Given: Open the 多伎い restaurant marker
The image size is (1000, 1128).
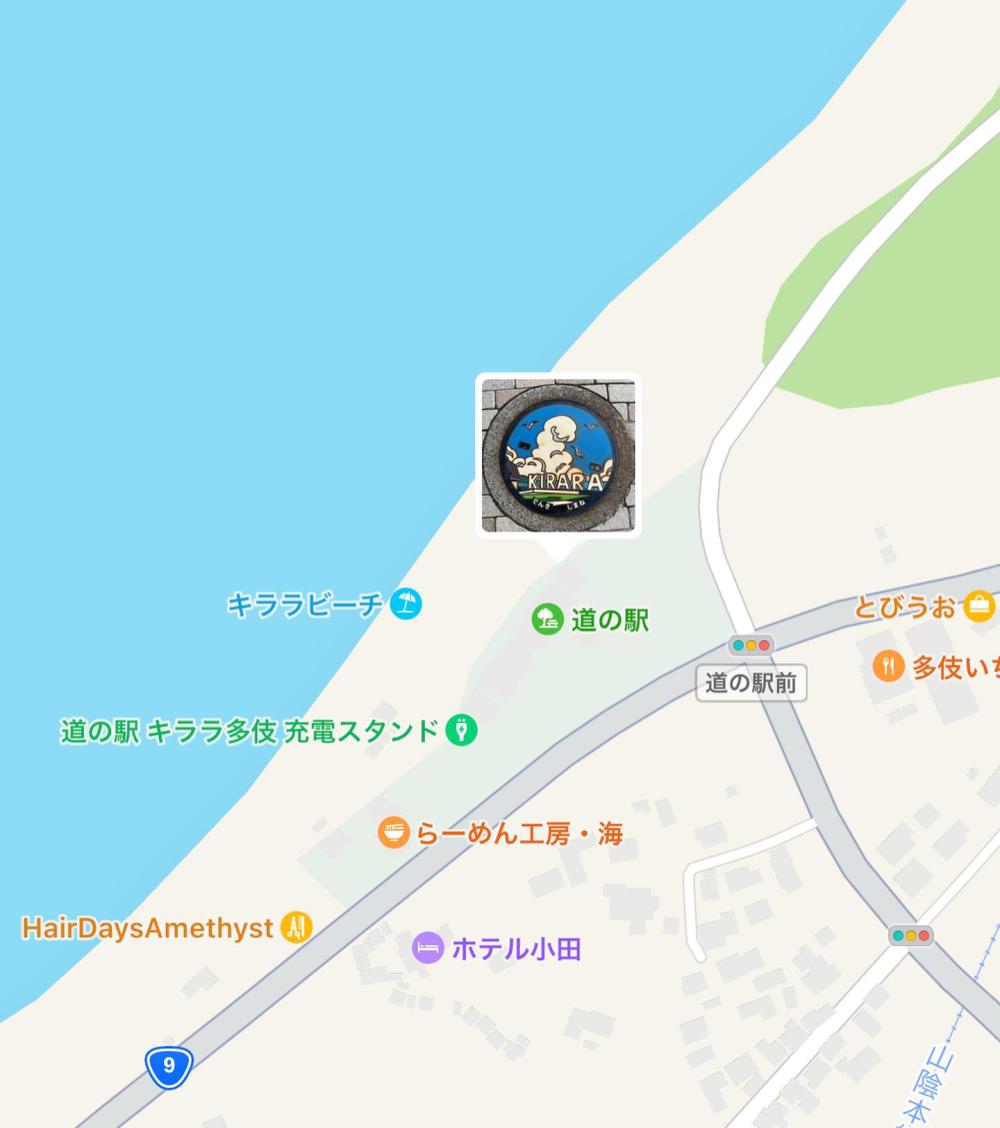Looking at the screenshot, I should coord(888,666).
